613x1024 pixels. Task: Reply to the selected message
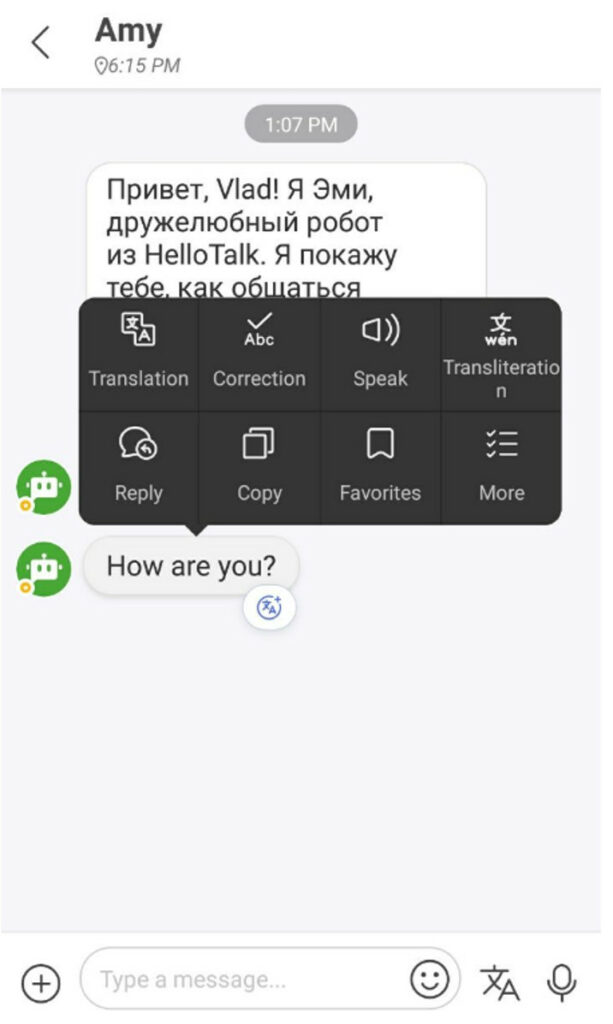point(138,468)
